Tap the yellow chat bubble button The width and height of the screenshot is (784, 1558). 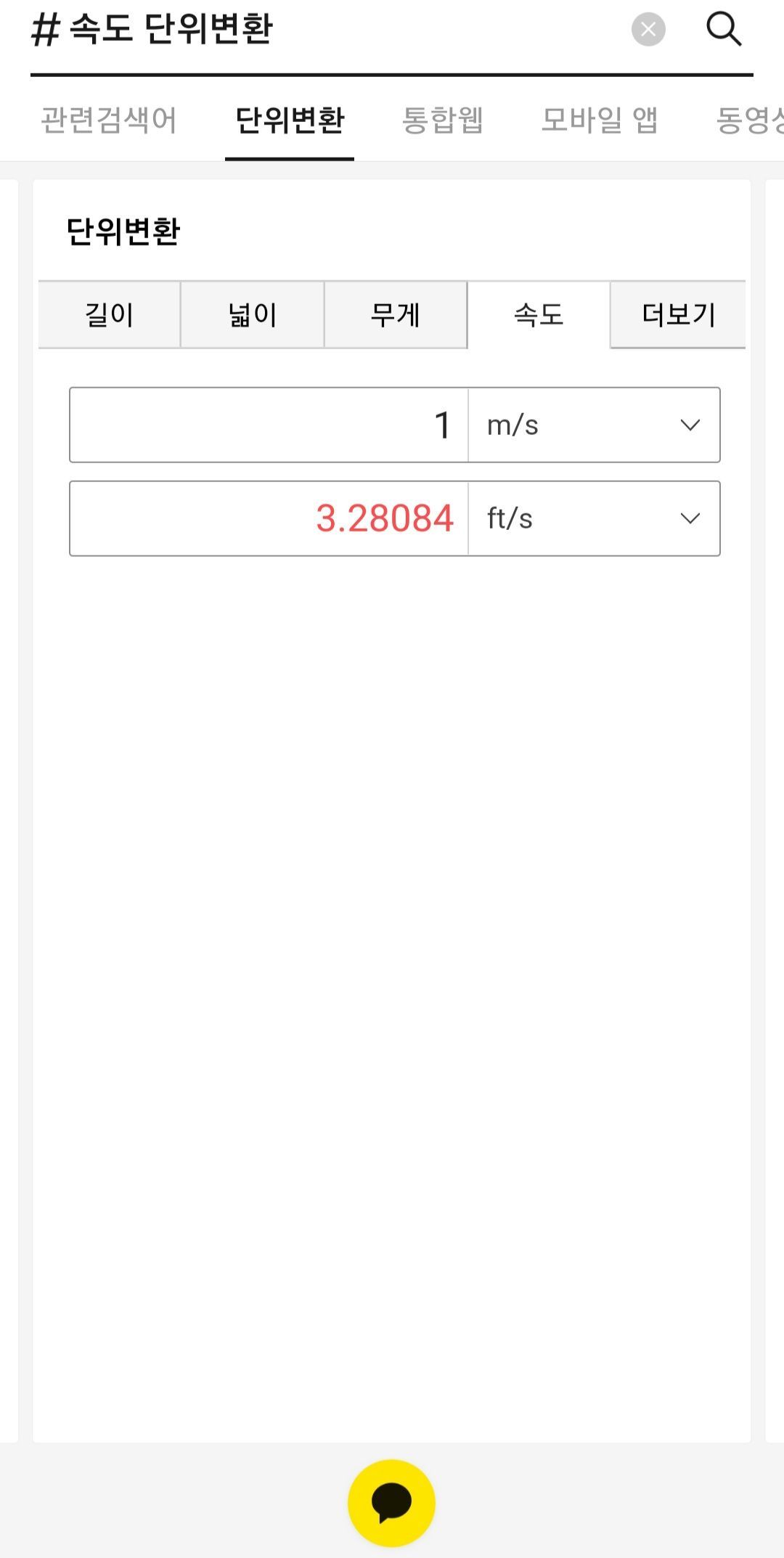391,1503
